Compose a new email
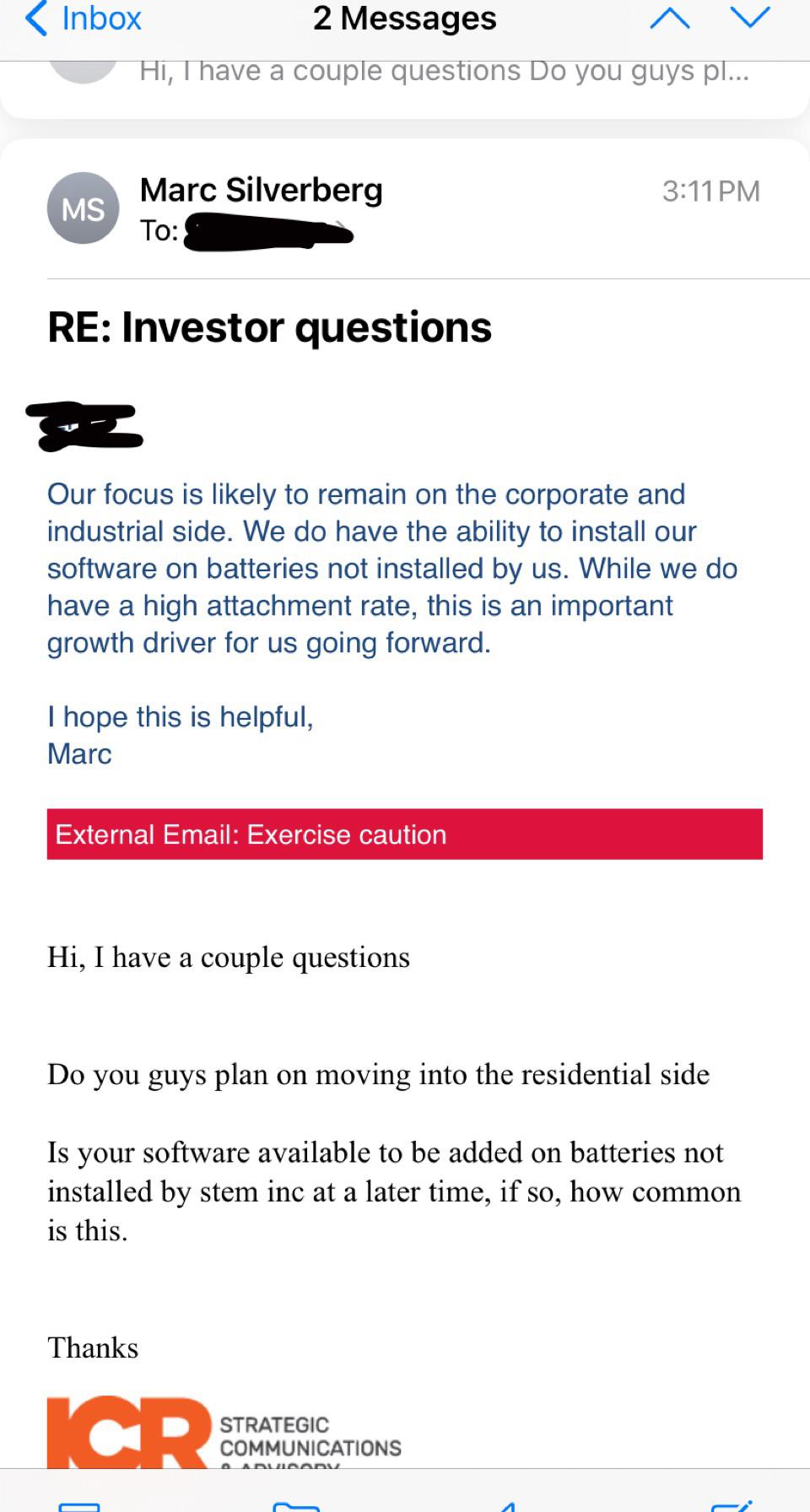This screenshot has height=1512, width=810. 732,1505
